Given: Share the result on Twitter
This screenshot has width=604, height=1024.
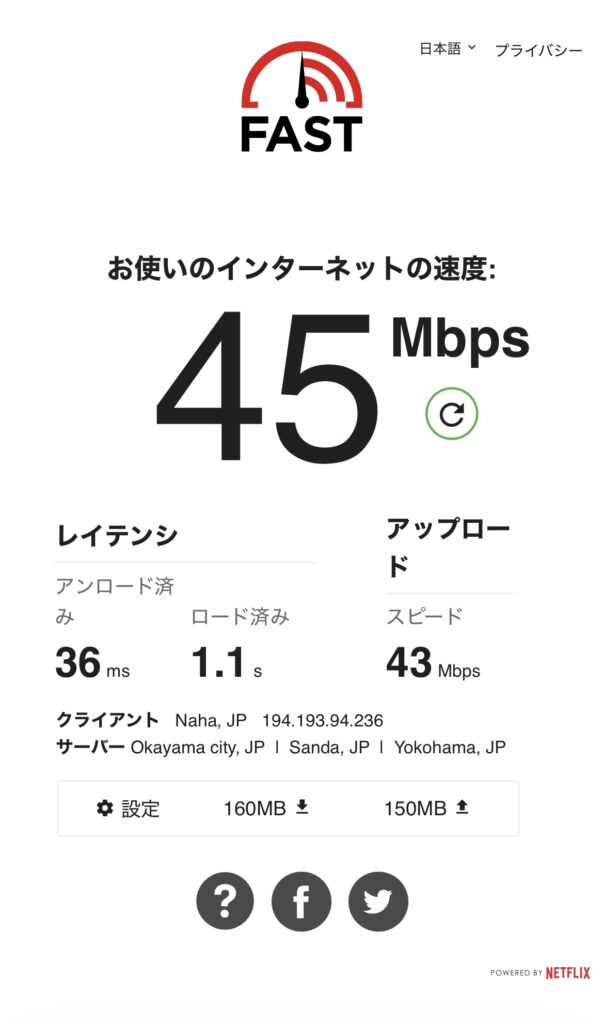Looking at the screenshot, I should coord(378,901).
